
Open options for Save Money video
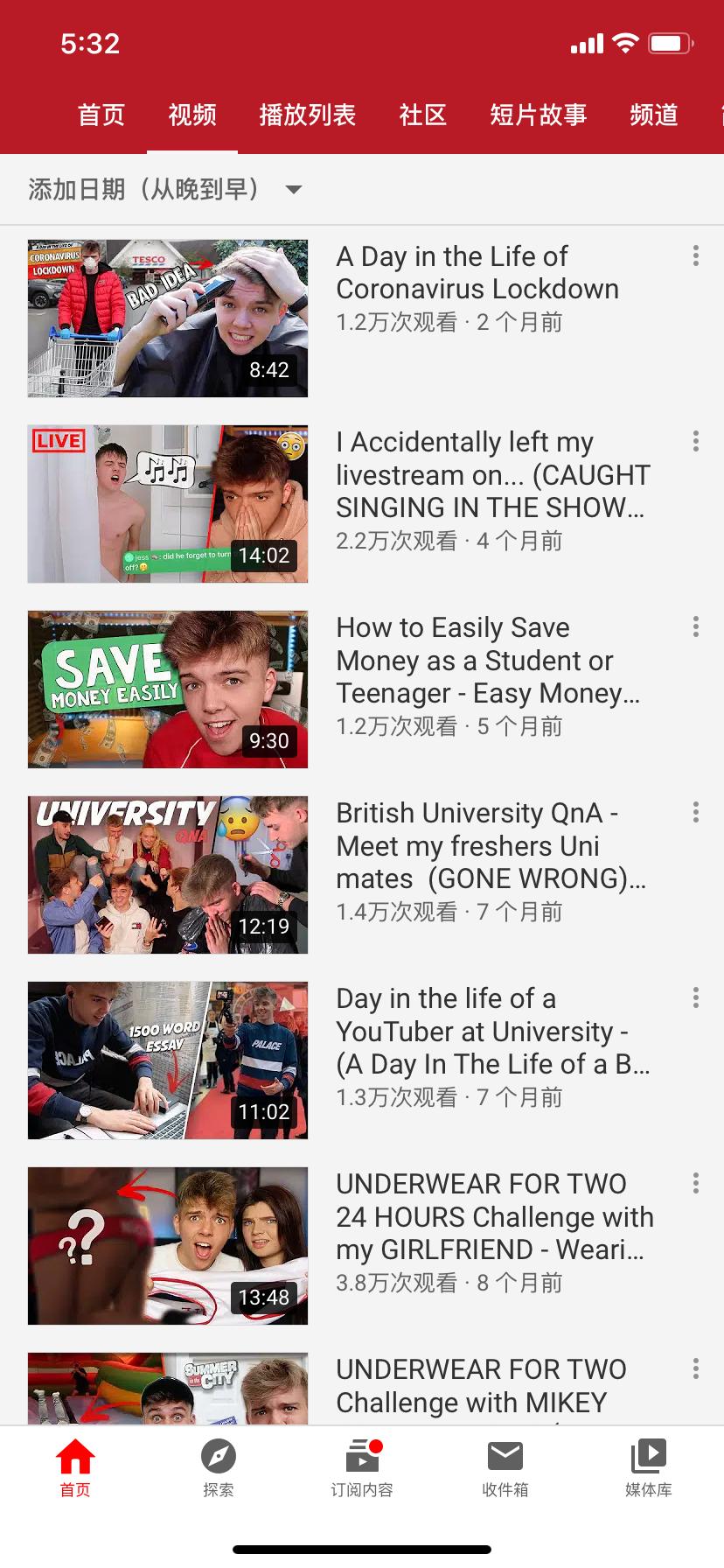pos(696,626)
